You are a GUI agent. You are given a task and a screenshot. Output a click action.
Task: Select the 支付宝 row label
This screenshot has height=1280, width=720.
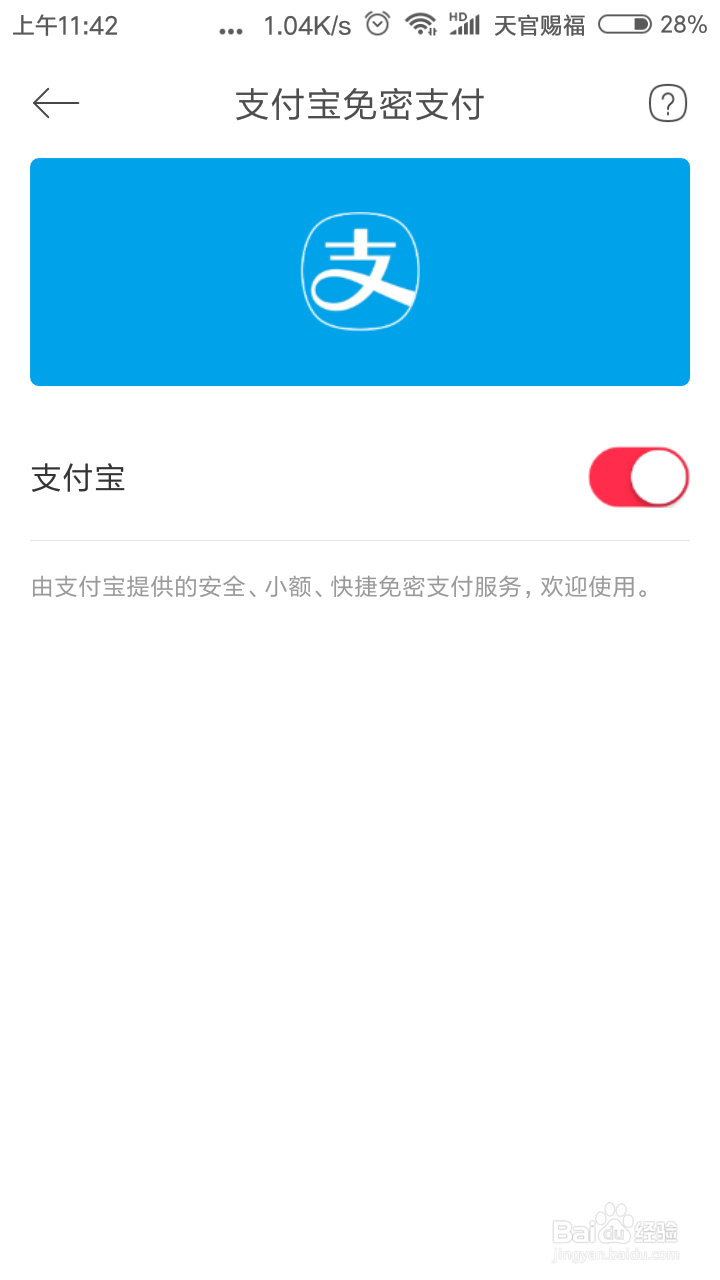(x=77, y=478)
